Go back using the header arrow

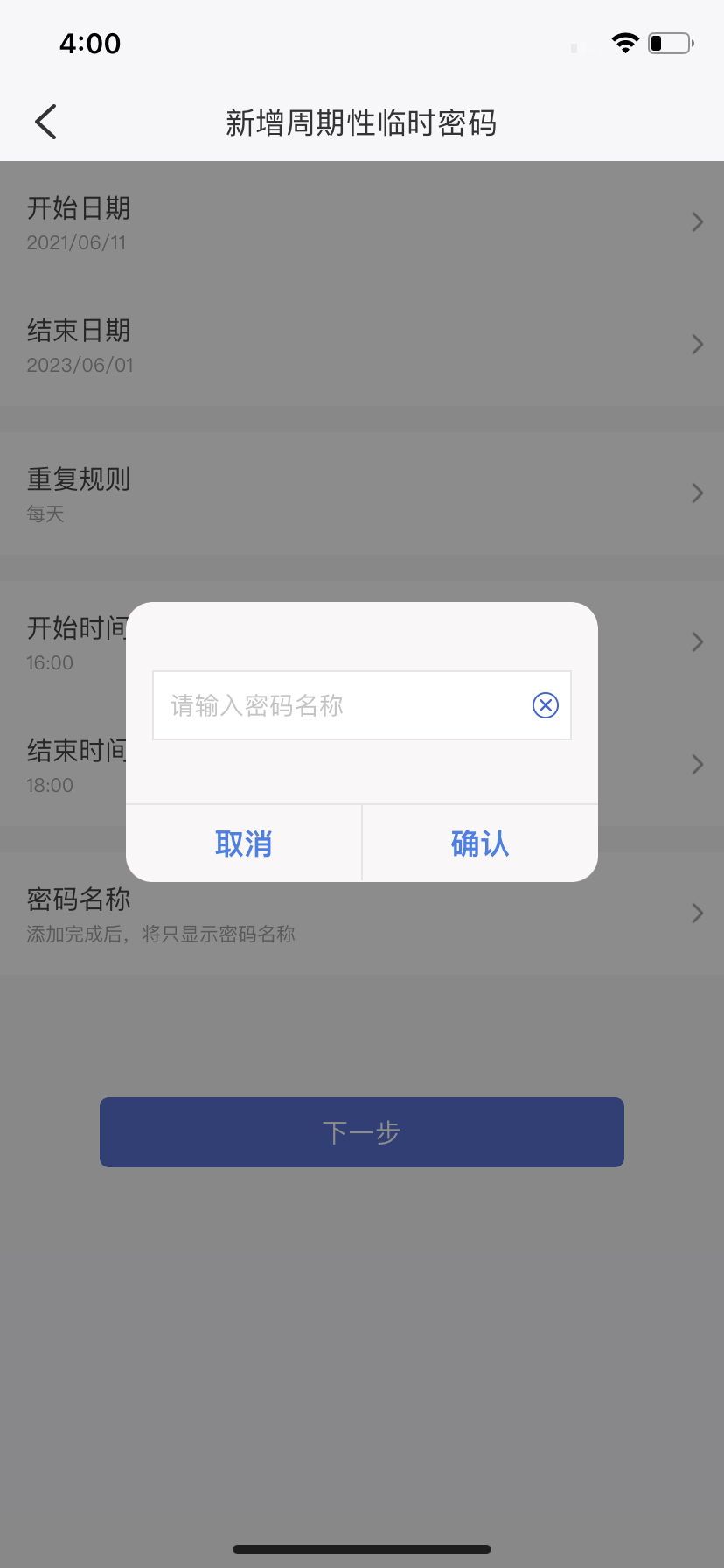(46, 122)
